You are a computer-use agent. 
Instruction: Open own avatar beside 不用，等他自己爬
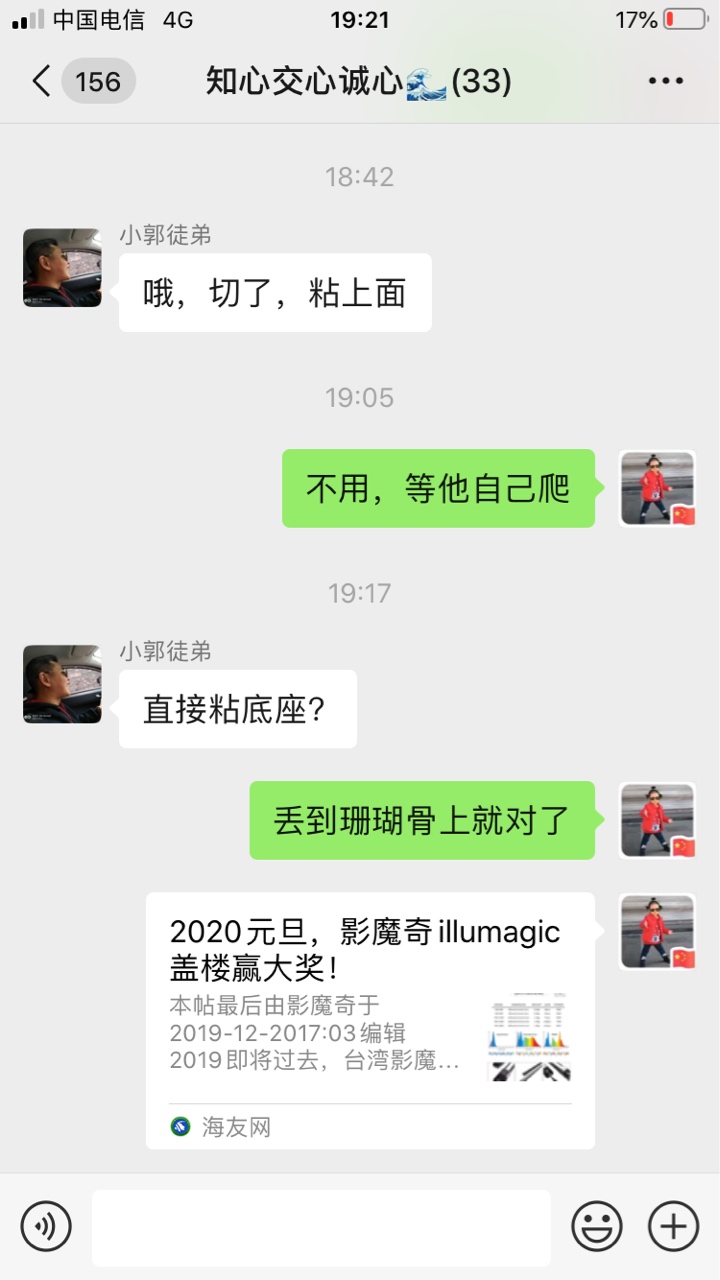657,488
